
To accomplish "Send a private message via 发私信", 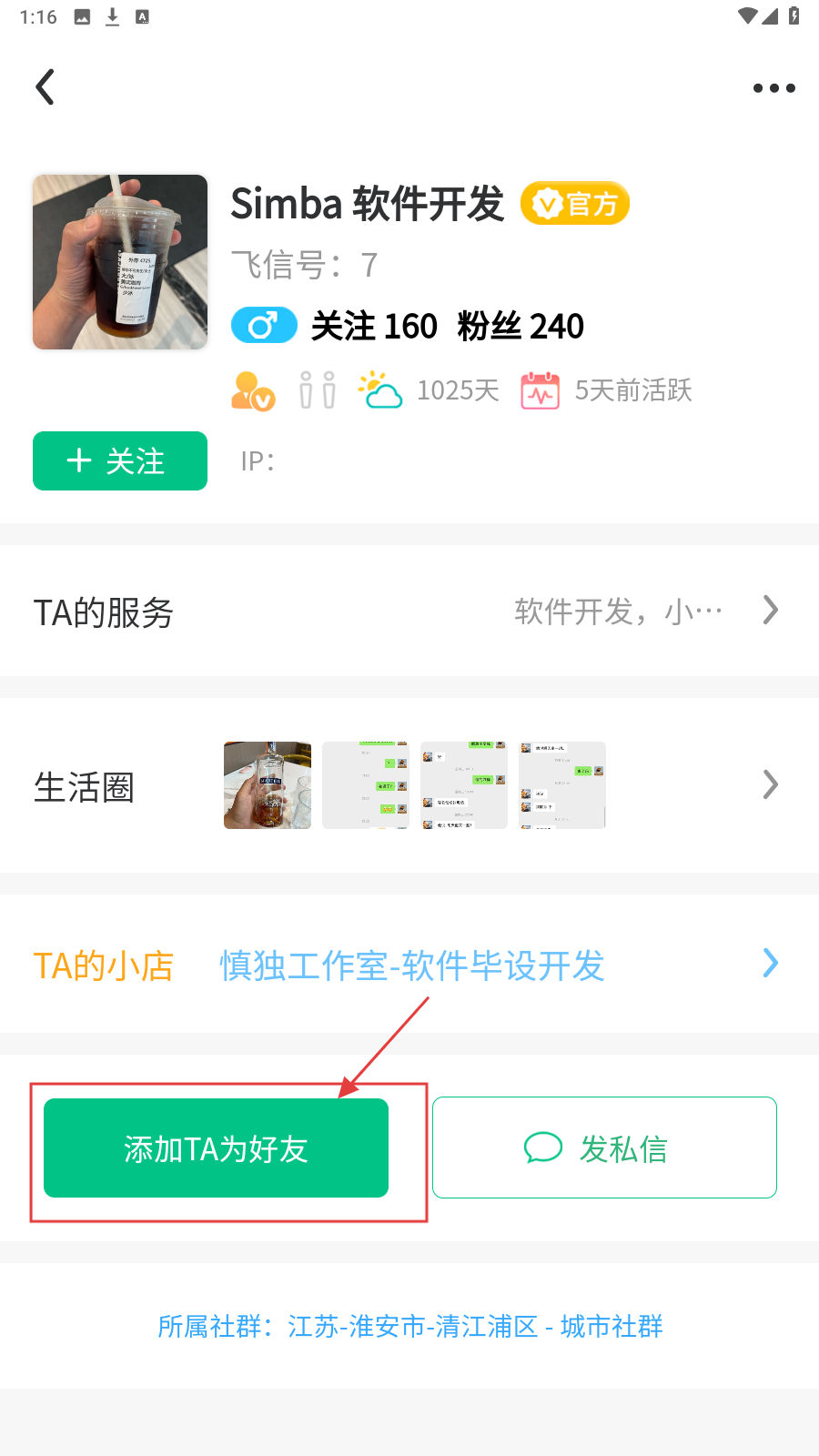I will [x=604, y=1148].
